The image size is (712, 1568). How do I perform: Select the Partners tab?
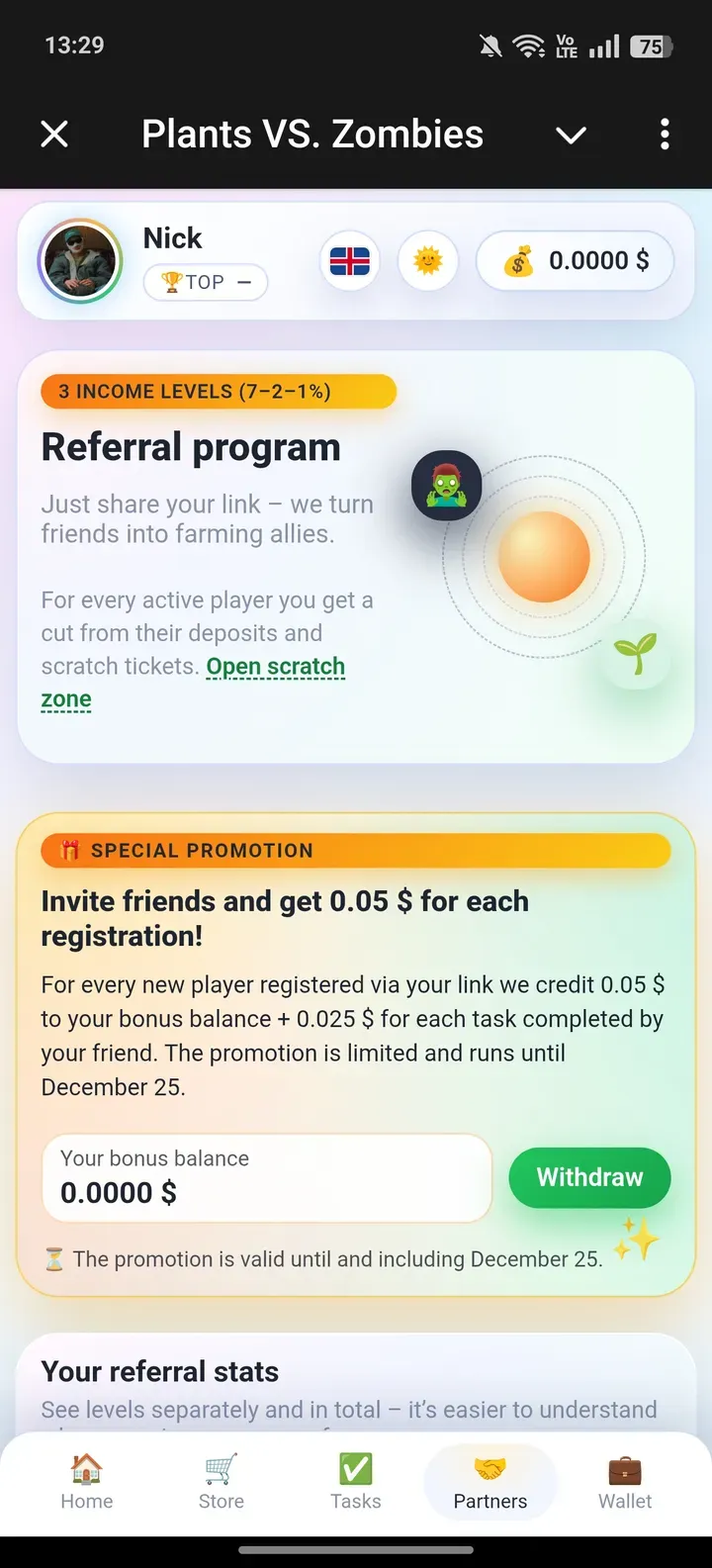pos(490,1482)
